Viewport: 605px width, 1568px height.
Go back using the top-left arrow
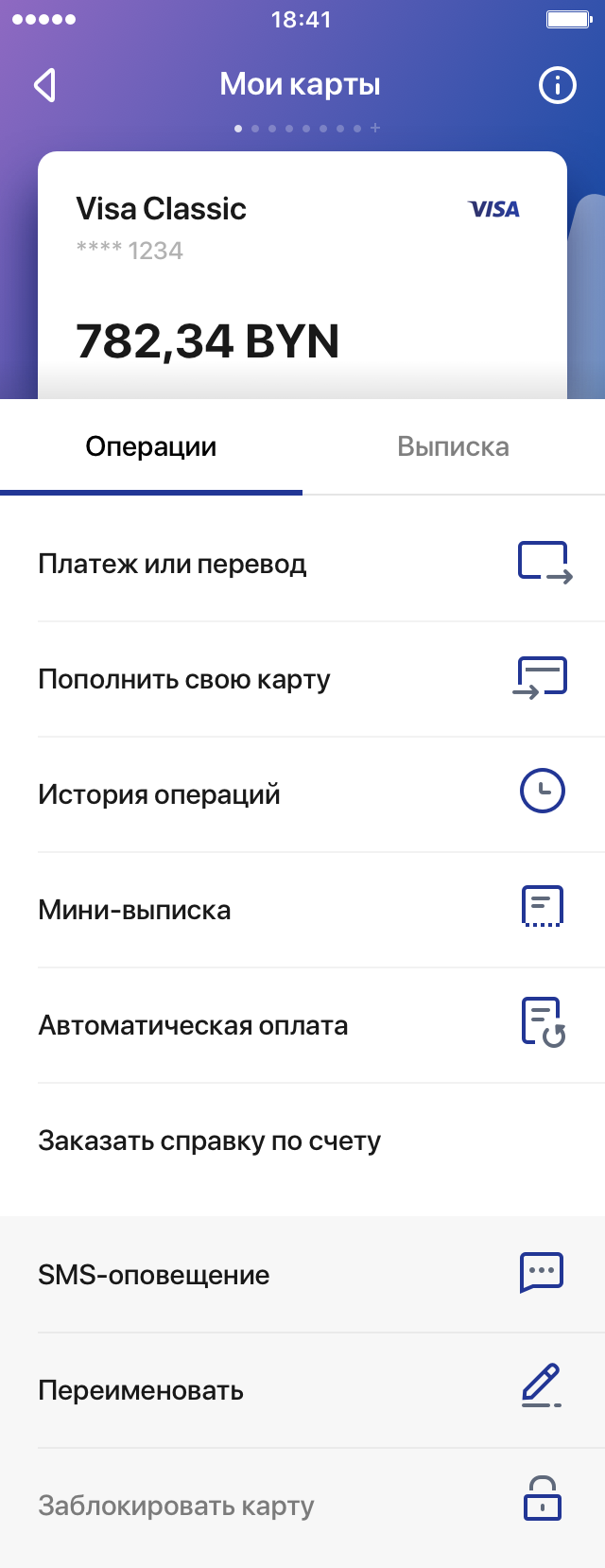click(44, 85)
